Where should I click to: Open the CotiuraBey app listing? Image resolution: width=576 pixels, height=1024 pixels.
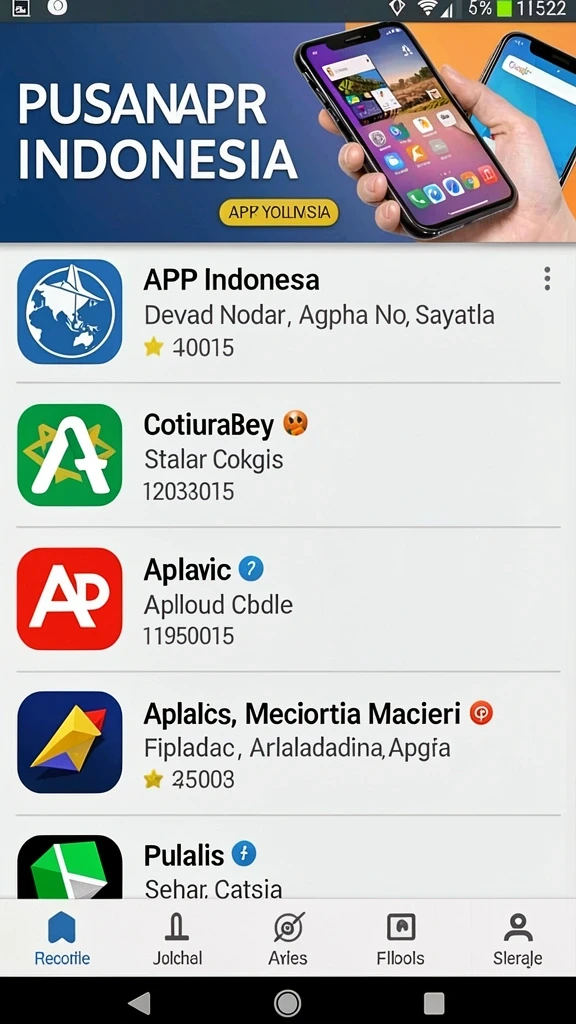tap(288, 455)
